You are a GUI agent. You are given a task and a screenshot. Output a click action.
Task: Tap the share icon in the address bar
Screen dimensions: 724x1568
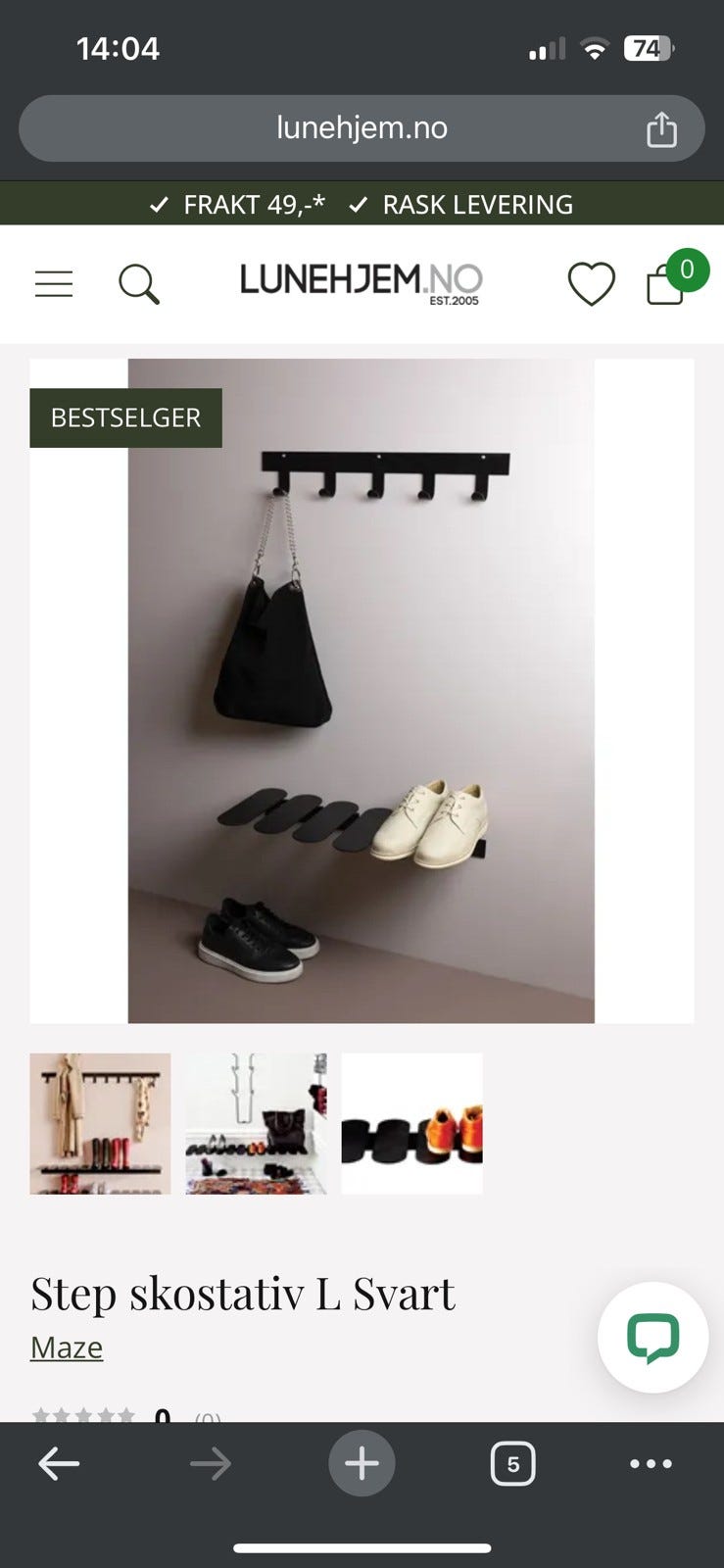tap(665, 127)
